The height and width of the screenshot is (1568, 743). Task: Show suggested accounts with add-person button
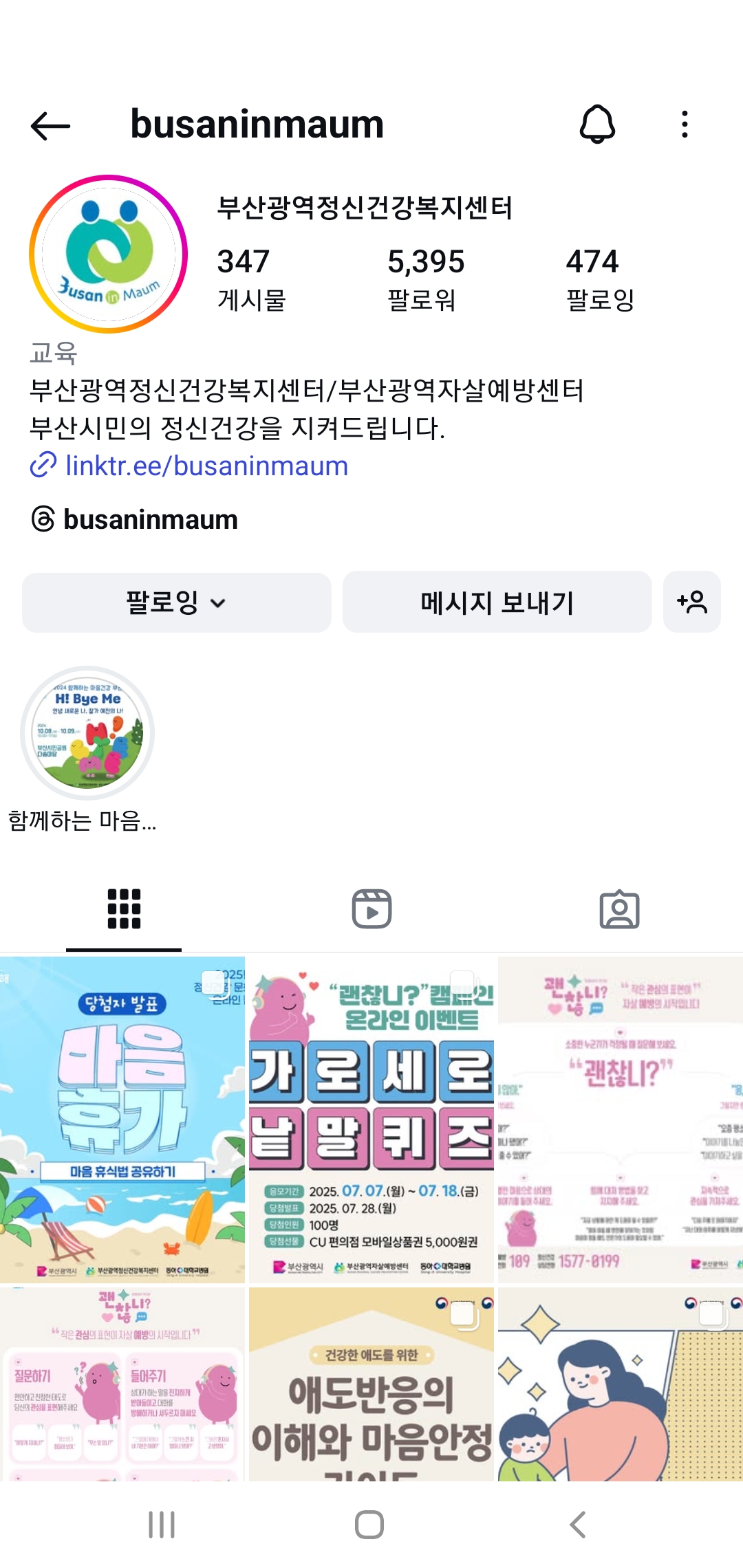691,602
